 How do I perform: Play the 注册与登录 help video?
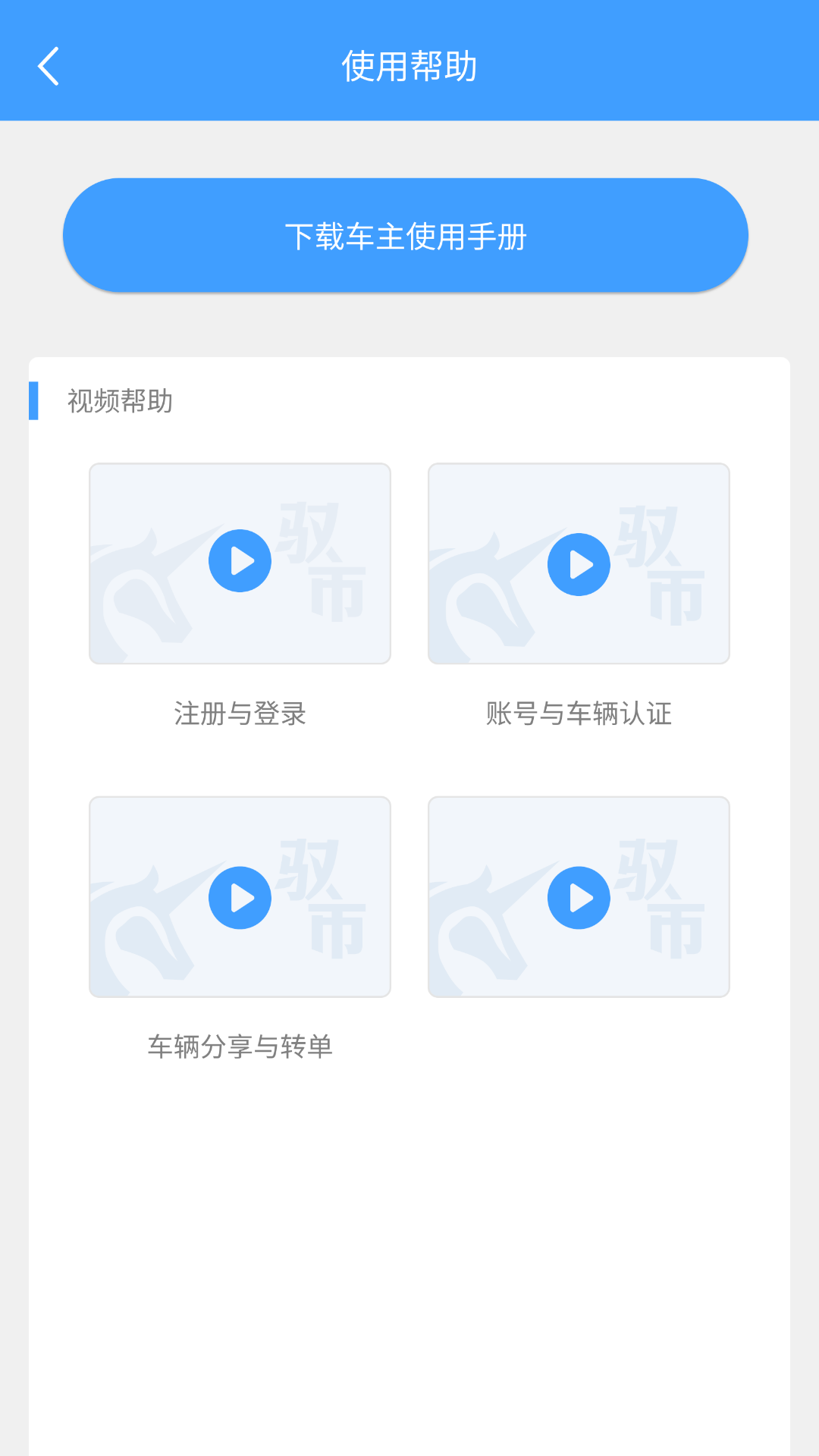point(240,562)
